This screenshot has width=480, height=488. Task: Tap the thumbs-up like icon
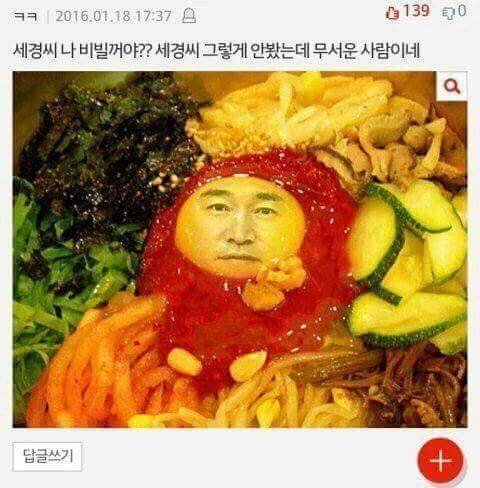(x=392, y=13)
